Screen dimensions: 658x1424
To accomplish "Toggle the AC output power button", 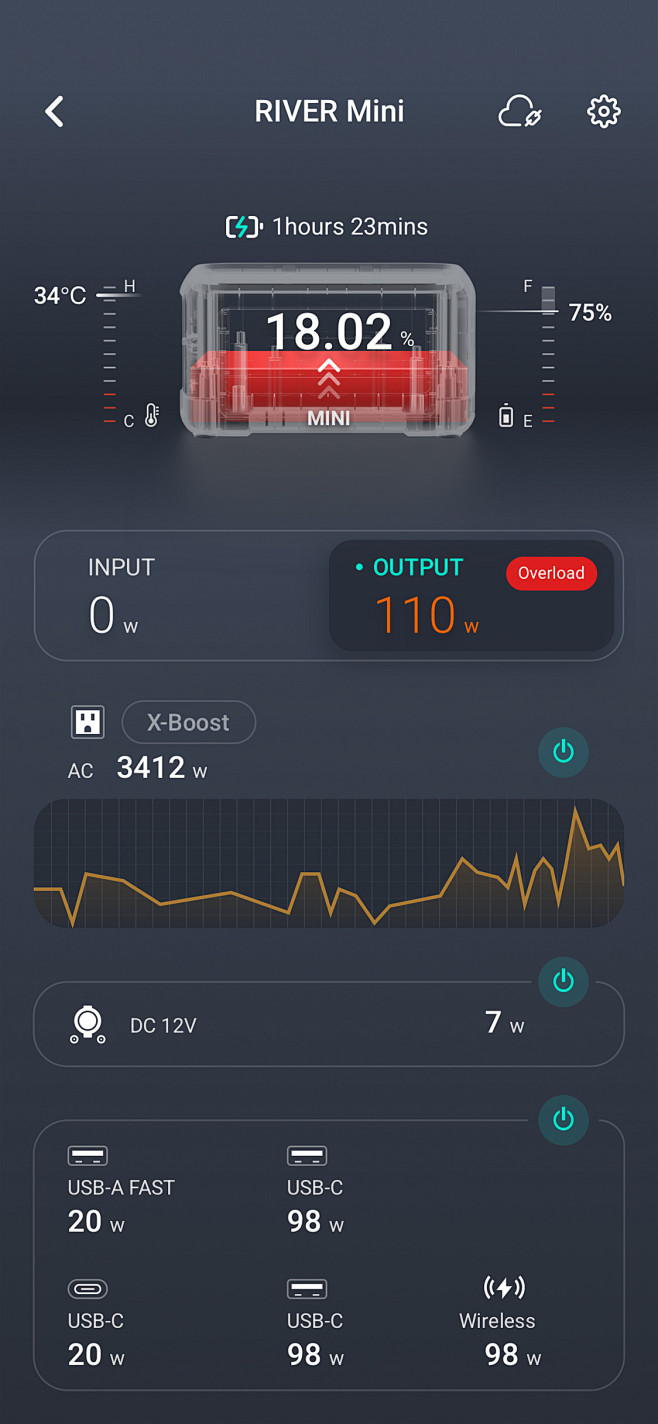I will (563, 751).
